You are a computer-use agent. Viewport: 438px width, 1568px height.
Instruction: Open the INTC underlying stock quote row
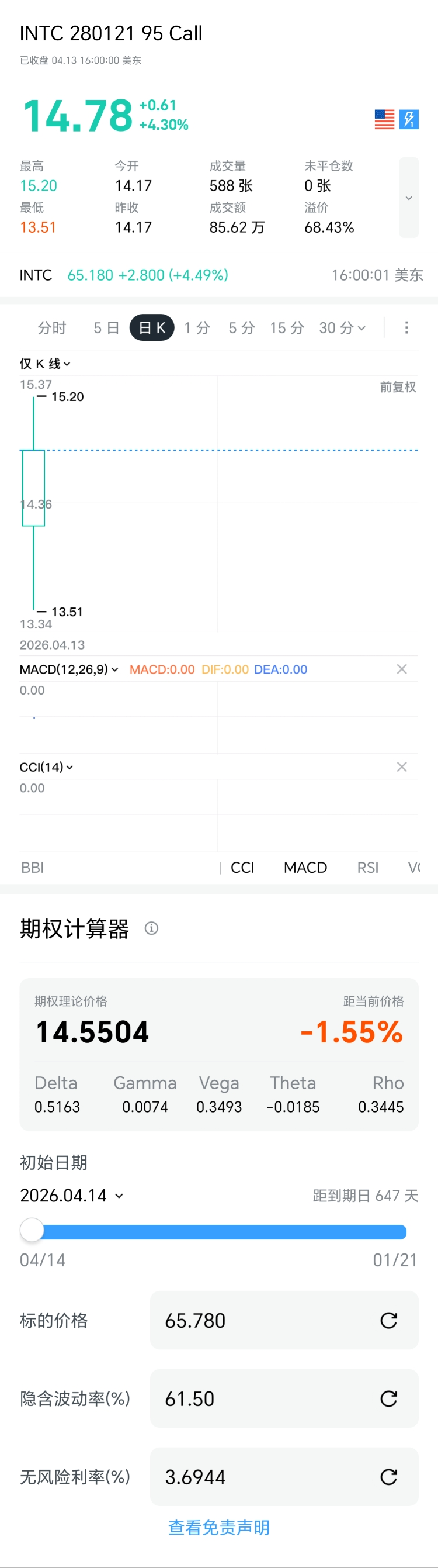[219, 275]
